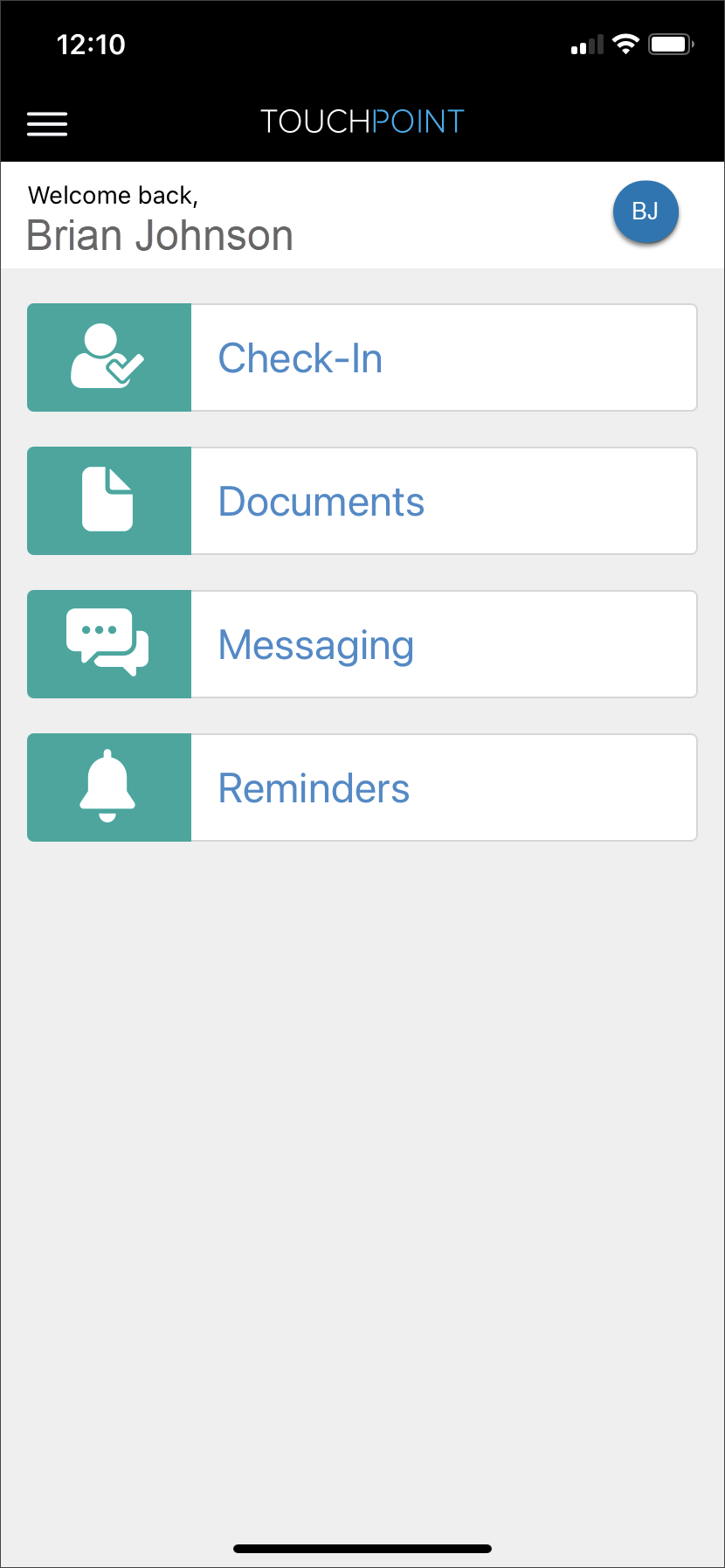Open the BJ profile avatar
Image resolution: width=725 pixels, height=1568 pixels.
(x=646, y=212)
